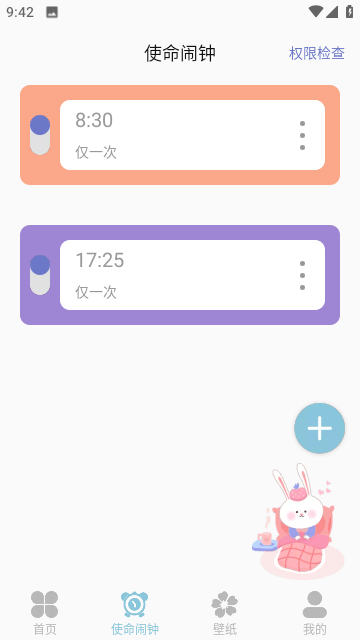Toggle the 8:30 alarm switch
360x640 pixels.
(40, 135)
